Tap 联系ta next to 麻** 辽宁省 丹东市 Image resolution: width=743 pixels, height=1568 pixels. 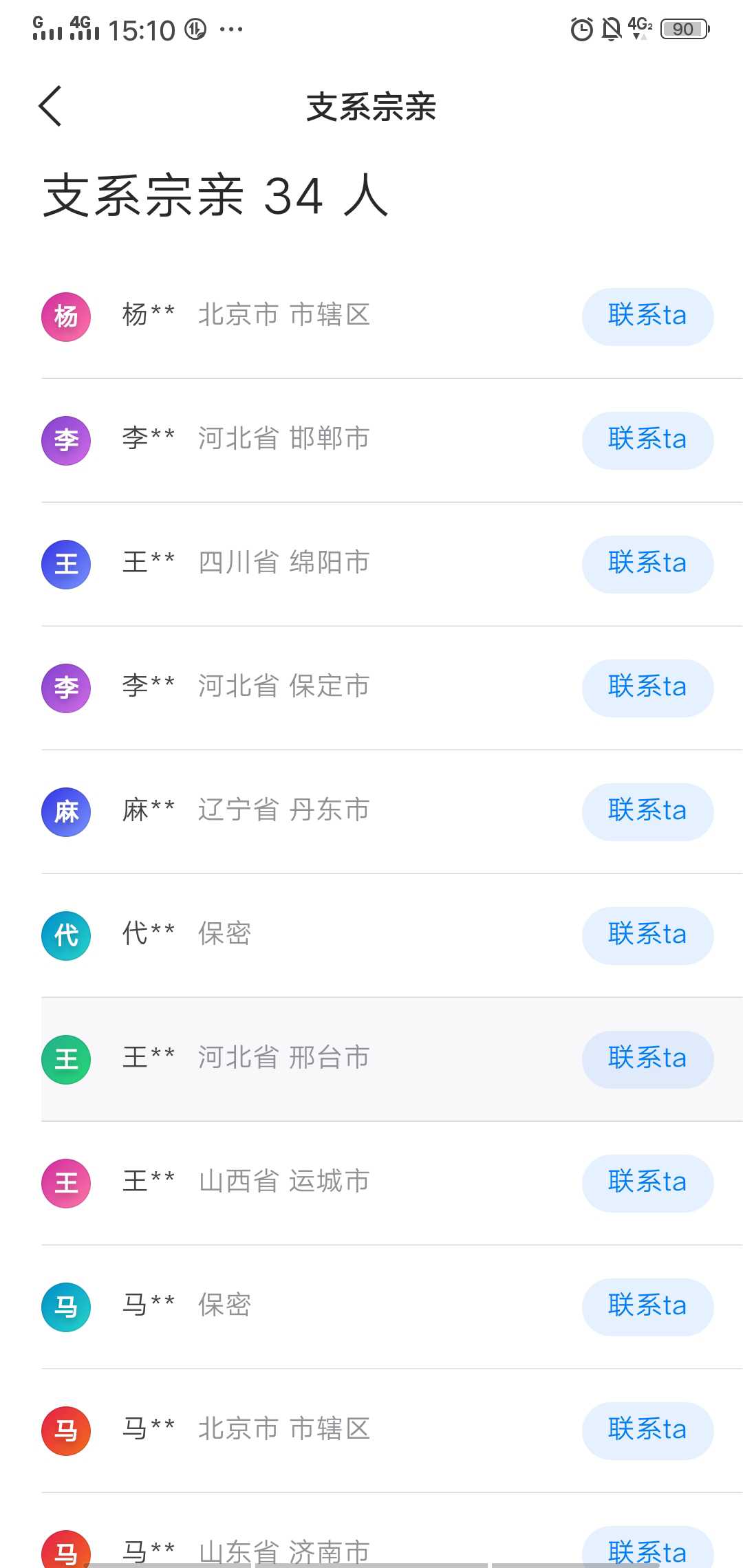coord(647,812)
